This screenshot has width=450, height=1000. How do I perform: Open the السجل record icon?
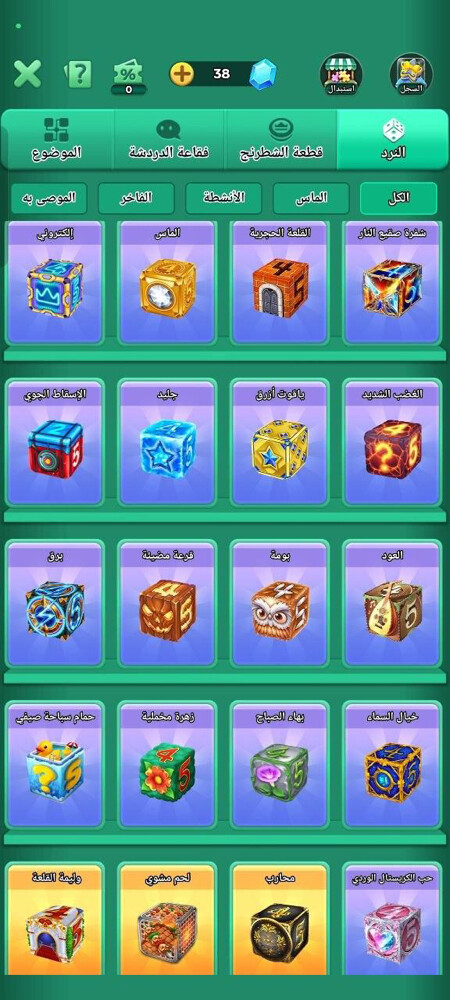[411, 75]
